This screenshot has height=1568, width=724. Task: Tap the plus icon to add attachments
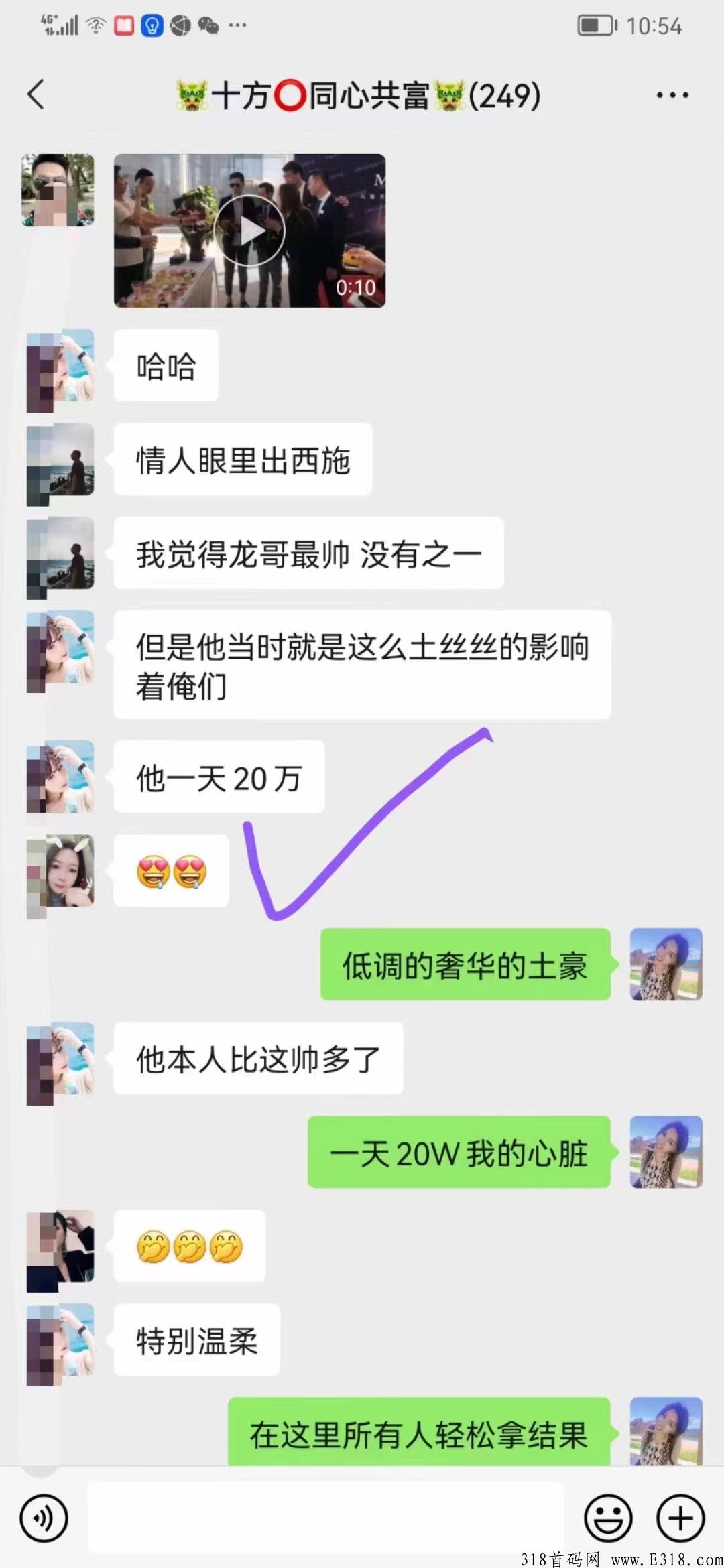pos(678,1518)
